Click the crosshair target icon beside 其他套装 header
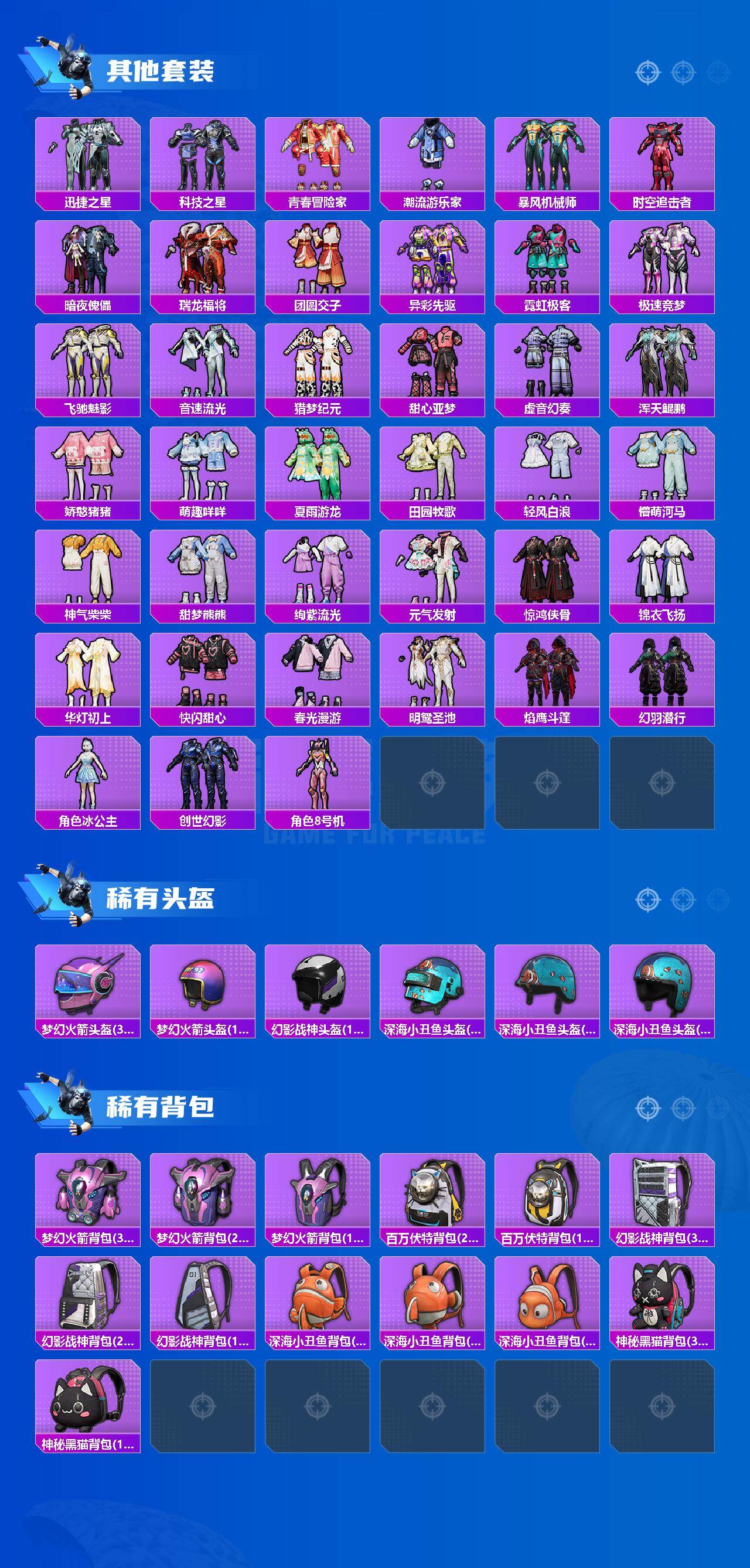 pos(647,71)
